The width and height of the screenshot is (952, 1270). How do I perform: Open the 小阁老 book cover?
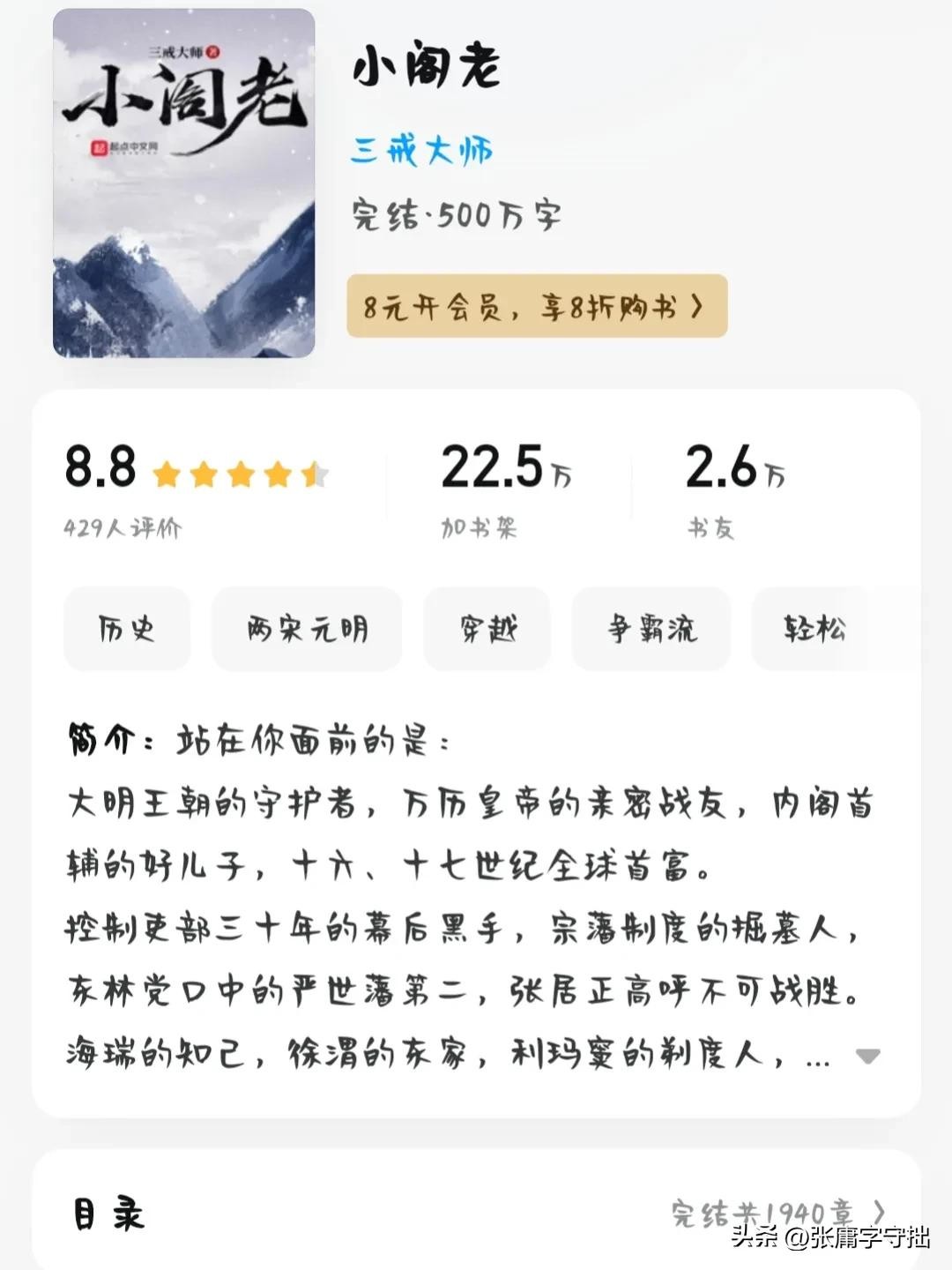tap(183, 183)
